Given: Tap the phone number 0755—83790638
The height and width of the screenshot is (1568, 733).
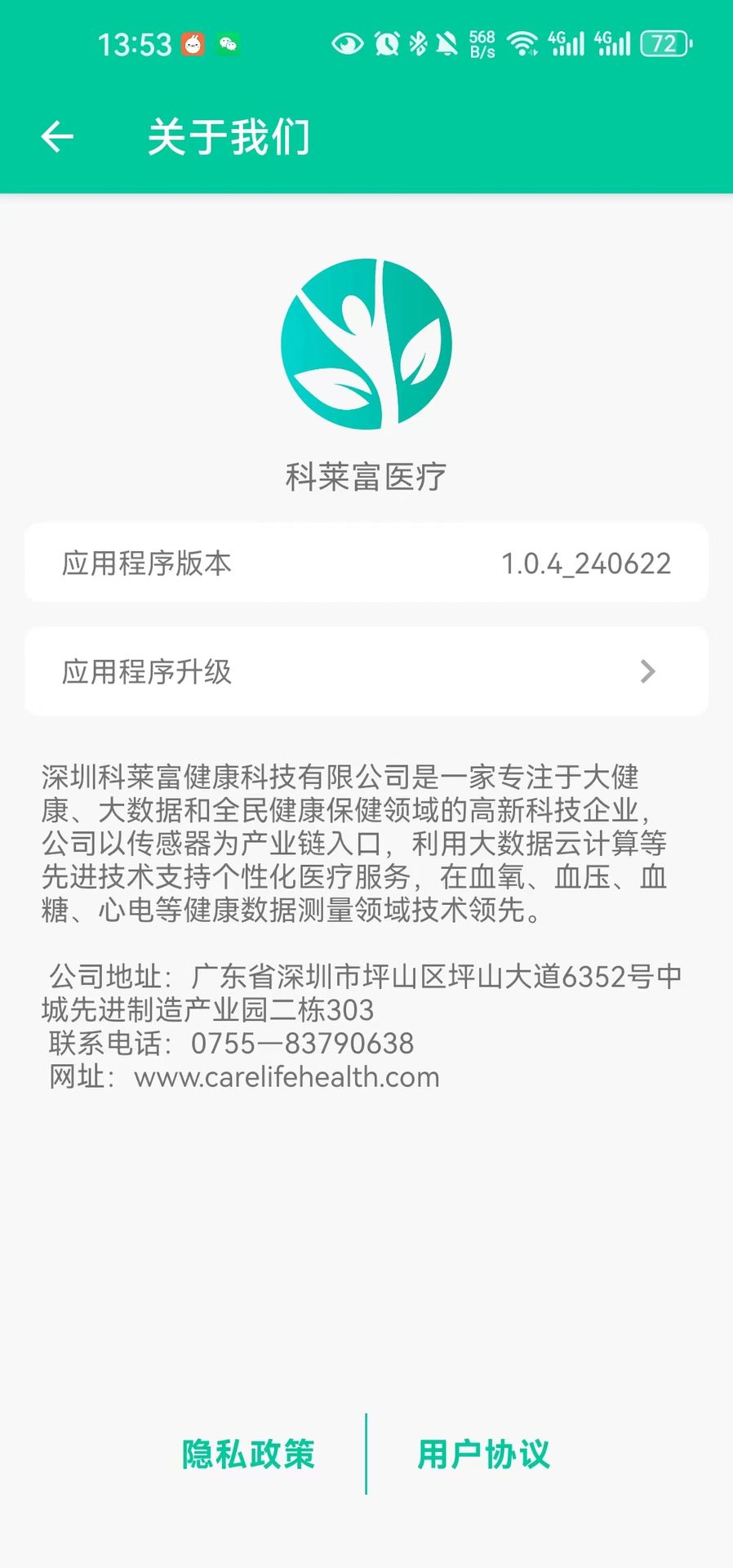Looking at the screenshot, I should 302,1042.
